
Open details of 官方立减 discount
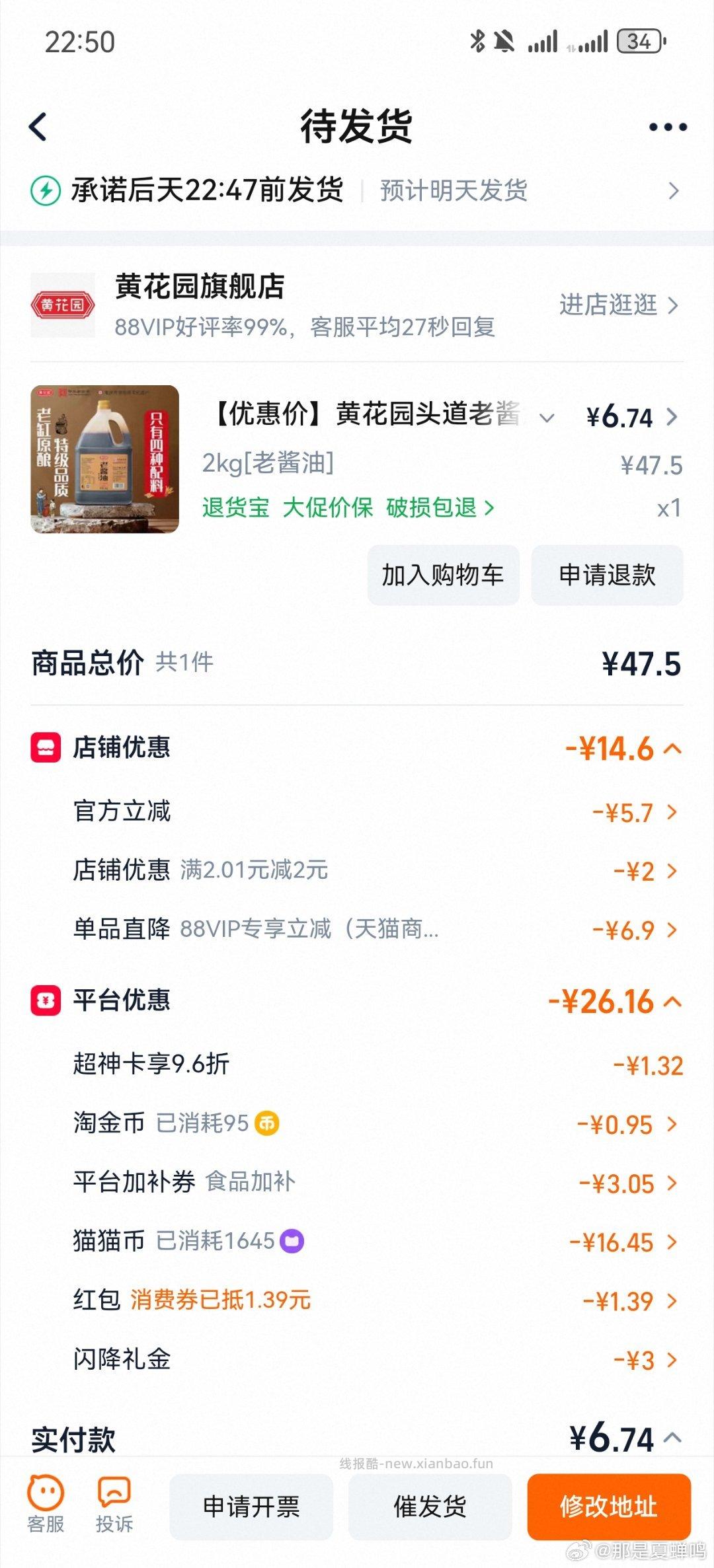pos(673,814)
